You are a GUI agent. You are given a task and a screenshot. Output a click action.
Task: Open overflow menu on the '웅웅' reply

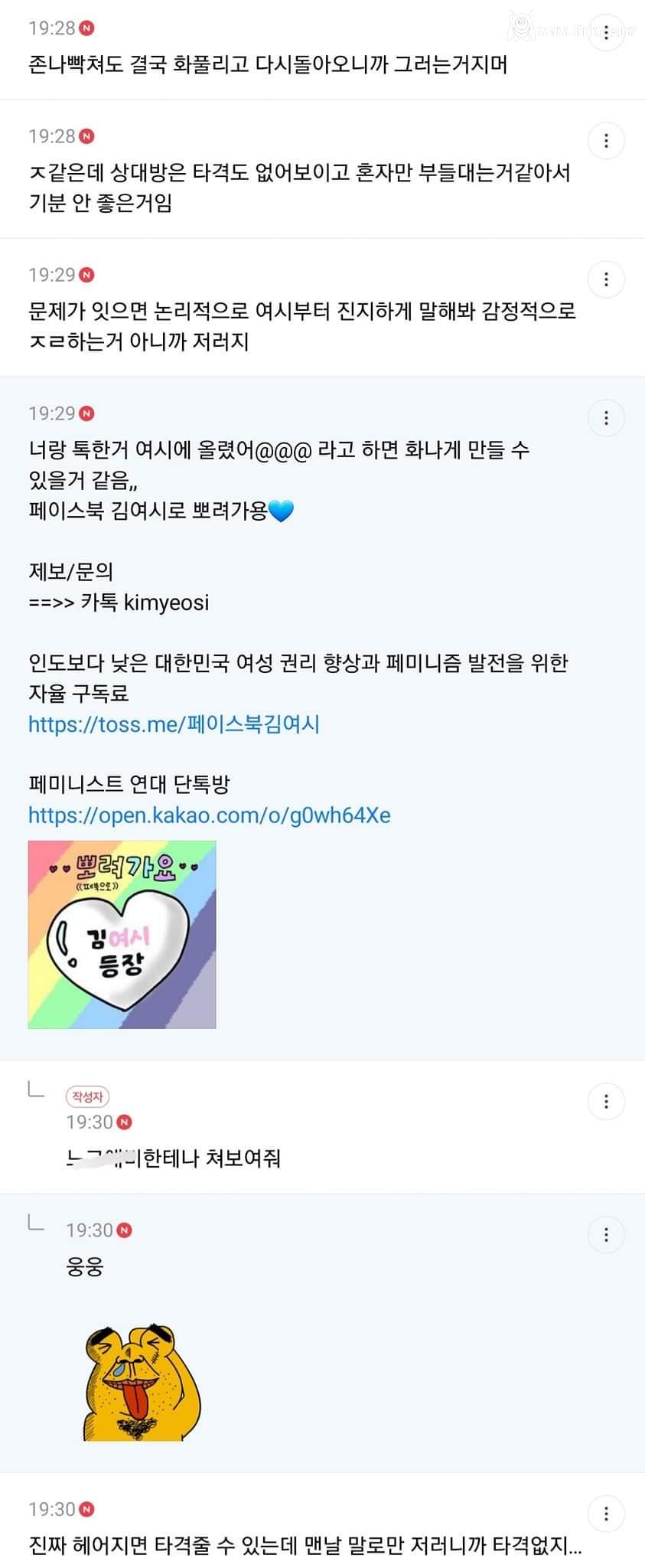tap(606, 1235)
